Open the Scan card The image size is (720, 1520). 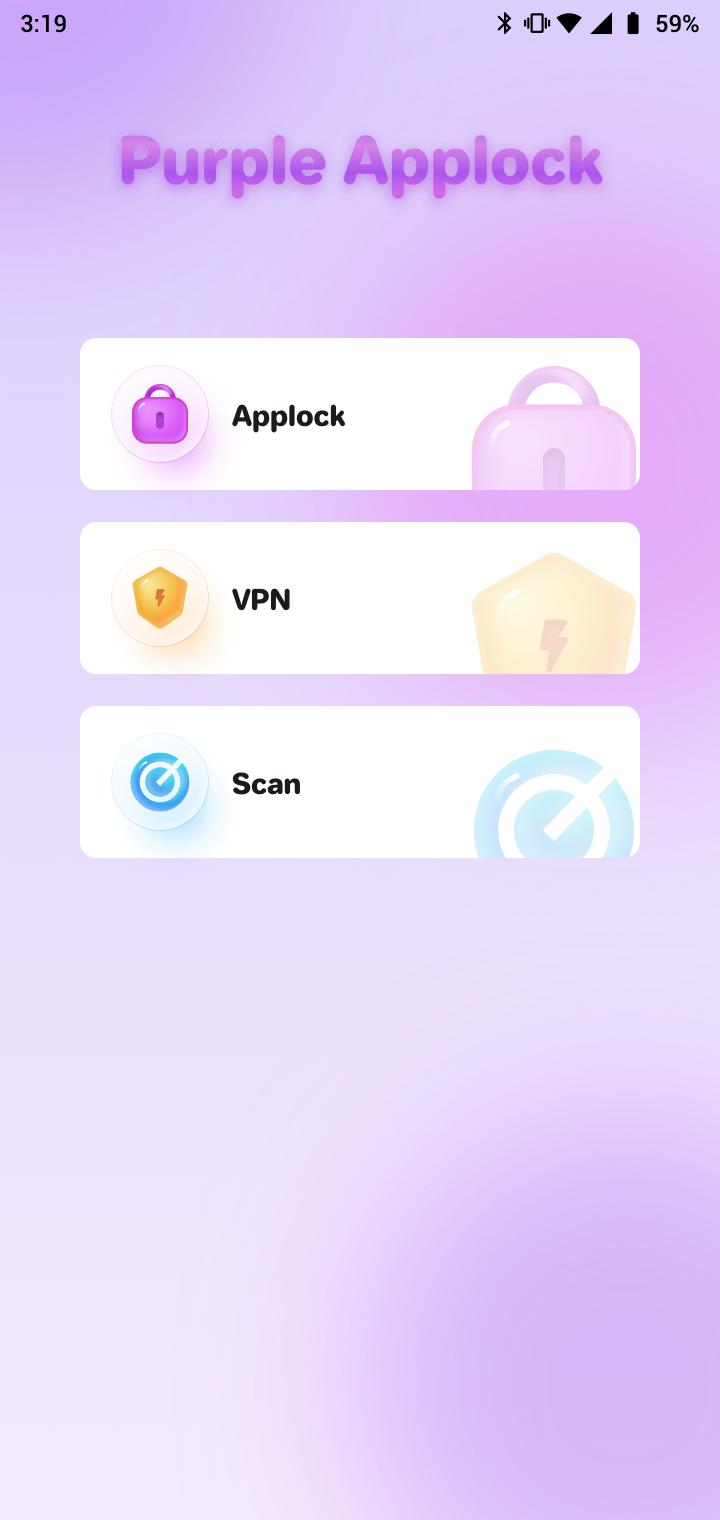pyautogui.click(x=359, y=782)
